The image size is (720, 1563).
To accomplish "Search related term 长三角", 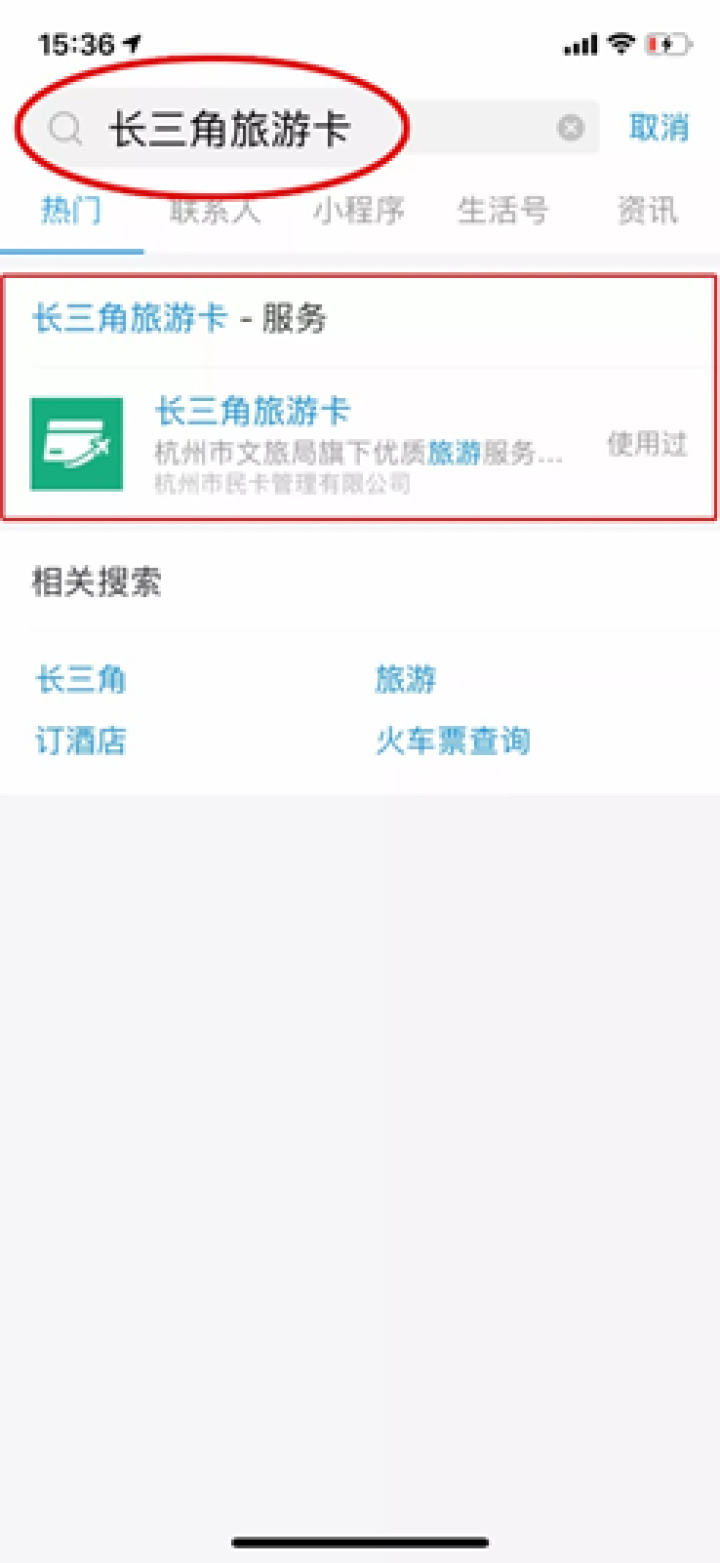I will 81,681.
